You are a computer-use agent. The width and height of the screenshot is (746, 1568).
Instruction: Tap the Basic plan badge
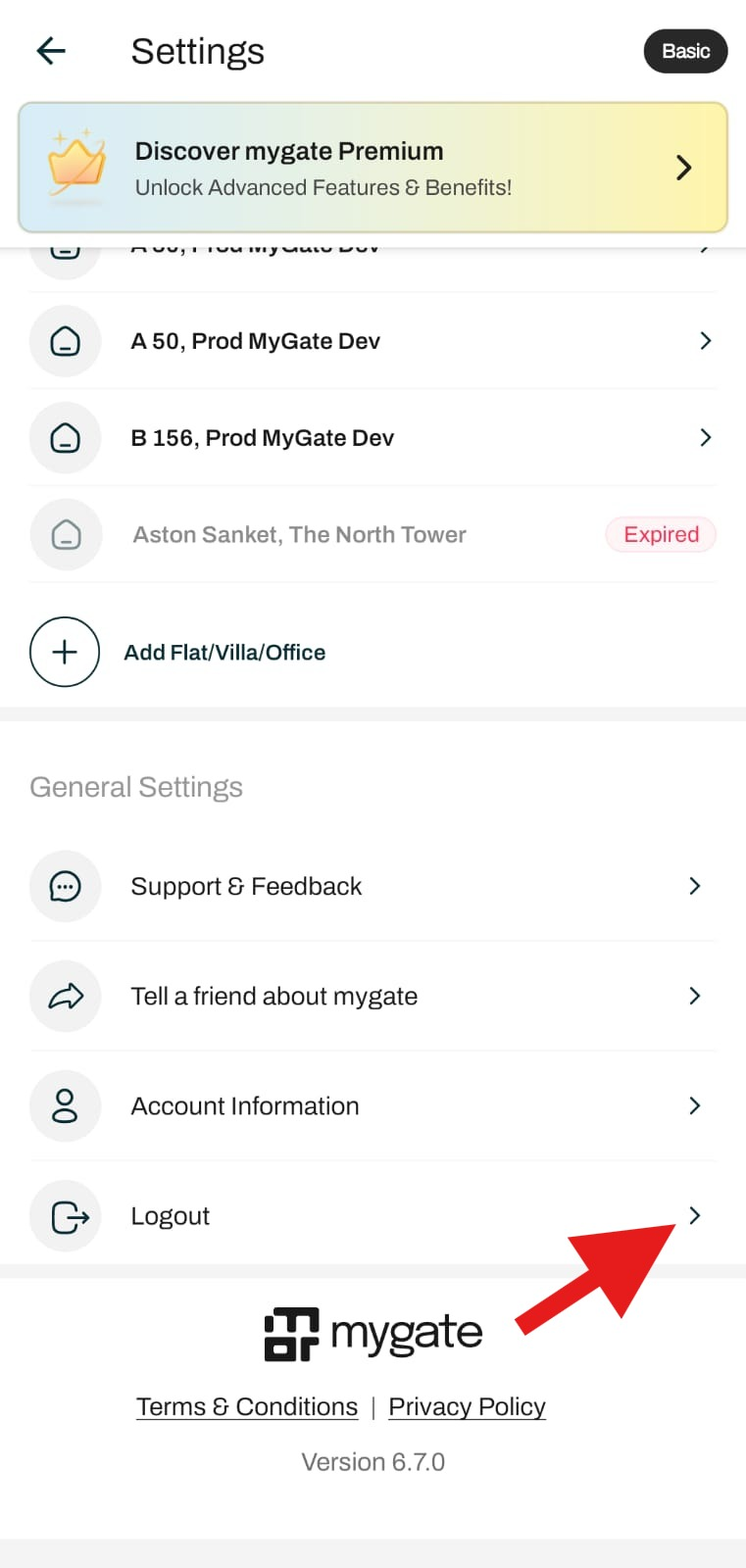pos(685,50)
